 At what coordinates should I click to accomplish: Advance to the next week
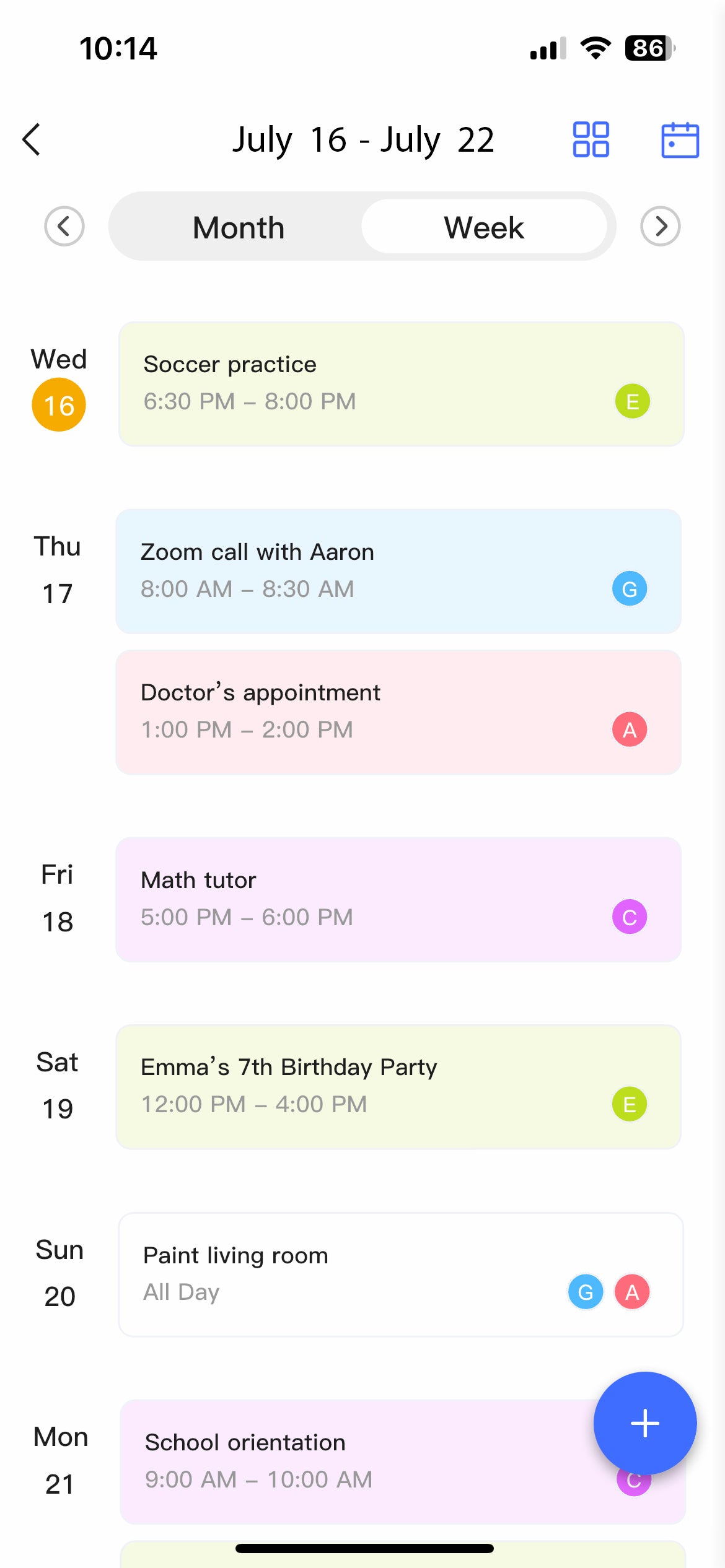coord(661,227)
